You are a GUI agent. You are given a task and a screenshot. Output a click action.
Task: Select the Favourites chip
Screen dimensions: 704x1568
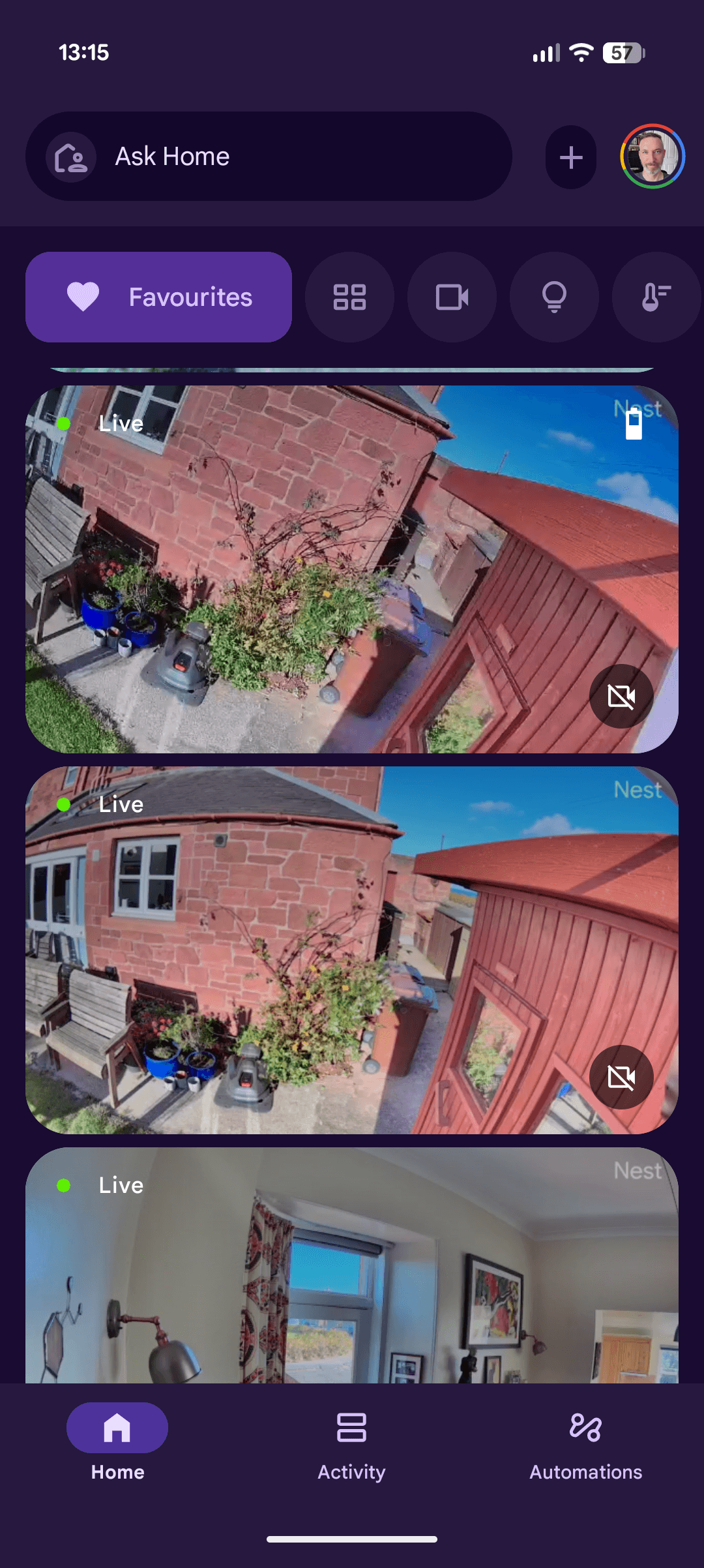click(x=158, y=297)
